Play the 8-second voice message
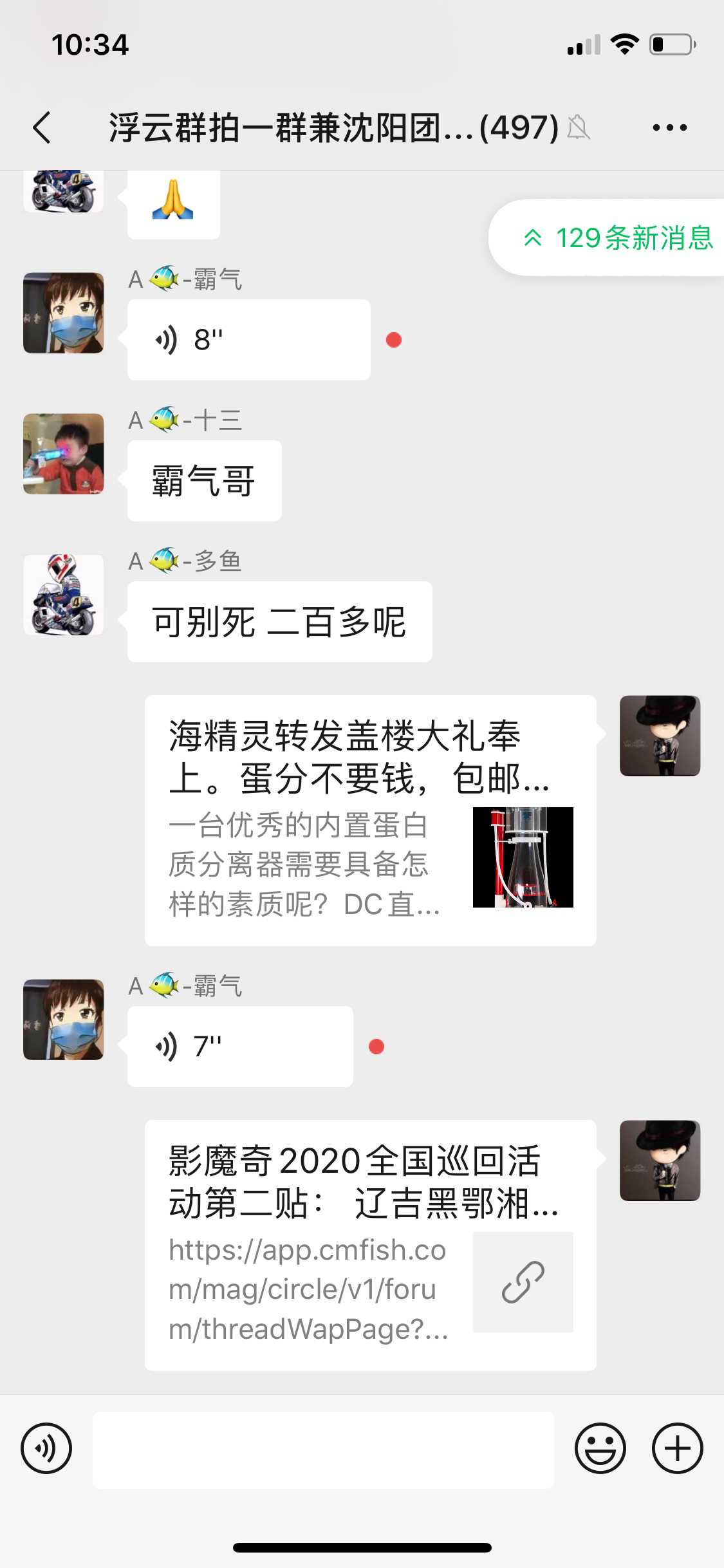This screenshot has width=724, height=1568. pyautogui.click(x=248, y=340)
